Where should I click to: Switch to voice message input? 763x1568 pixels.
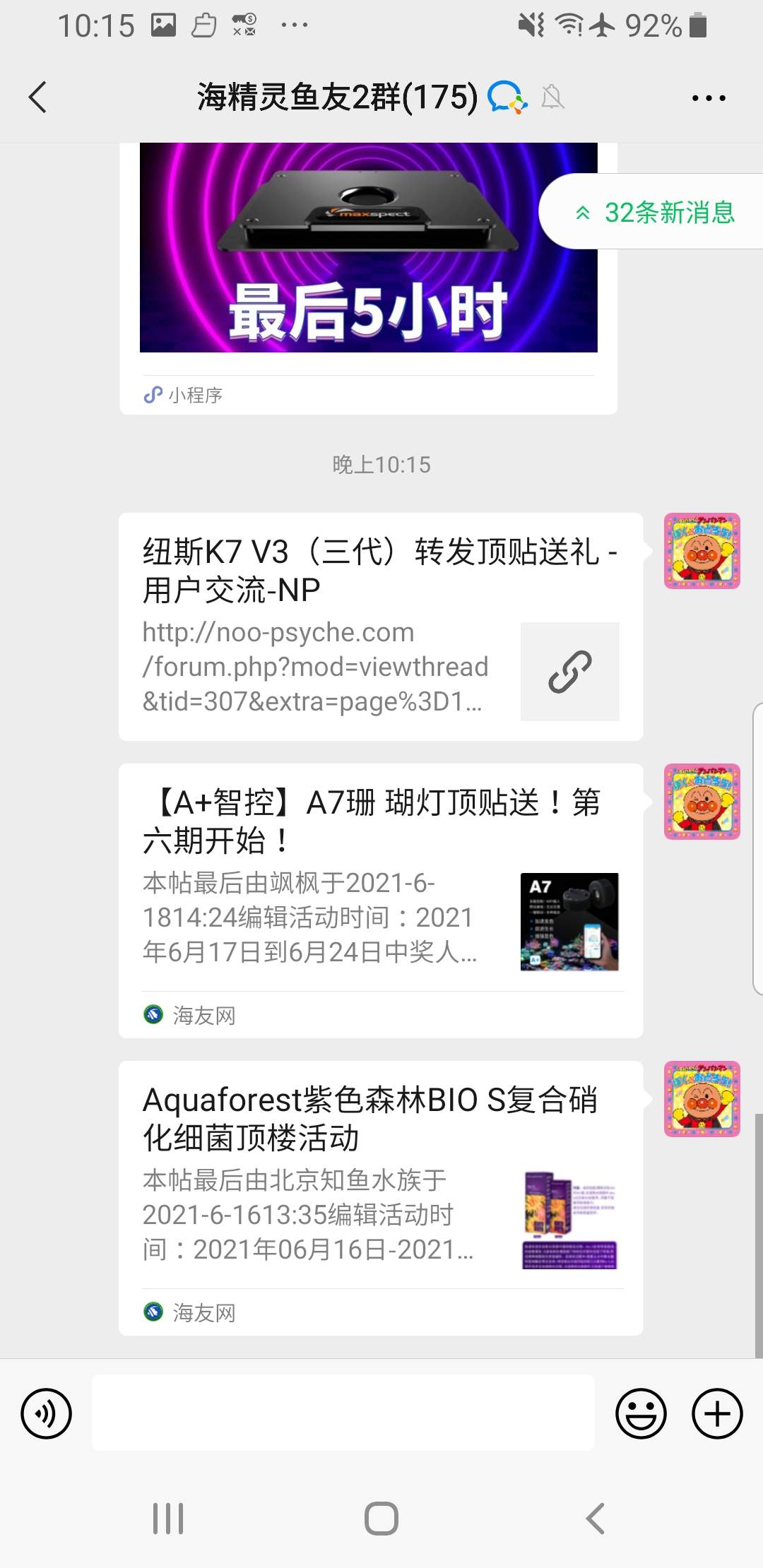coord(47,1413)
